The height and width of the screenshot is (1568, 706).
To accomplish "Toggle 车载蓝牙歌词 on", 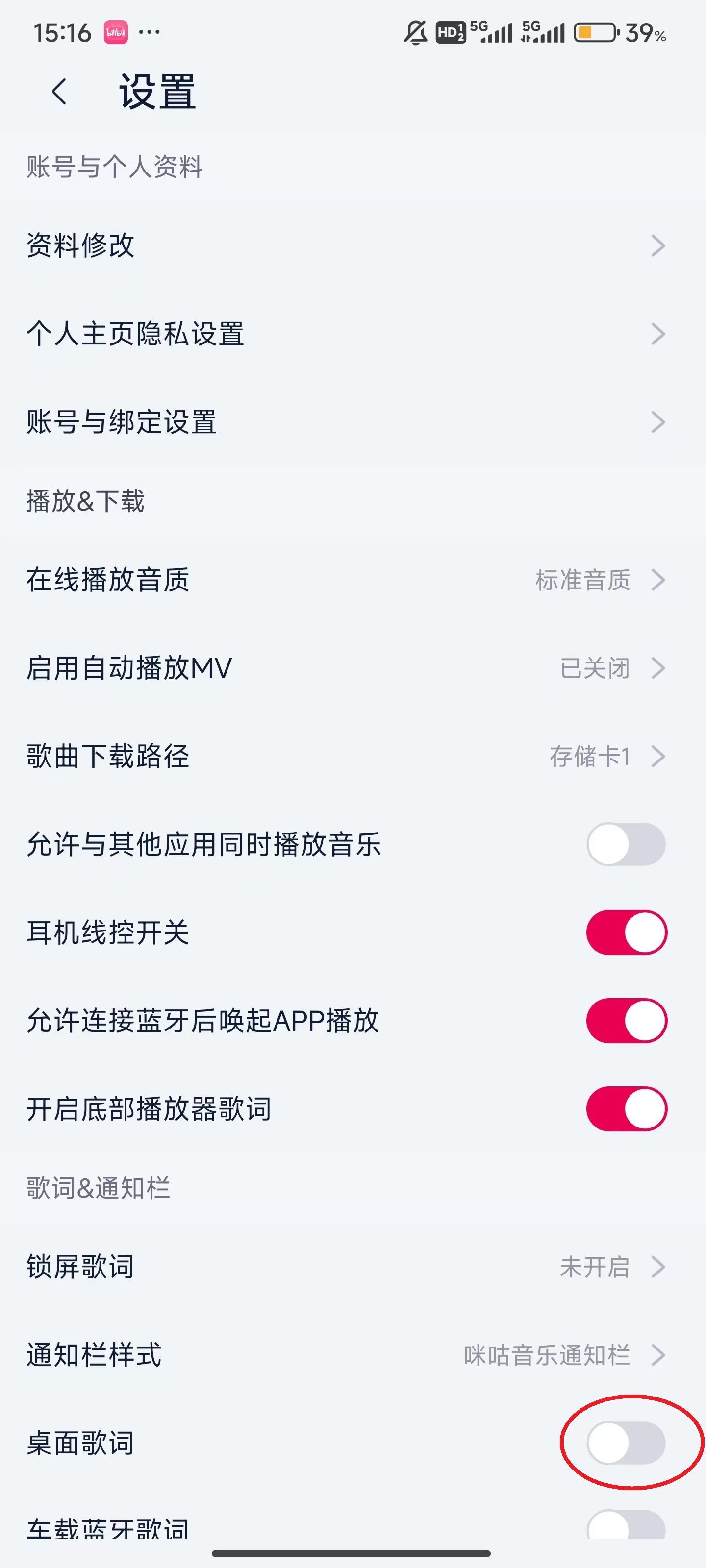I will pyautogui.click(x=626, y=1525).
